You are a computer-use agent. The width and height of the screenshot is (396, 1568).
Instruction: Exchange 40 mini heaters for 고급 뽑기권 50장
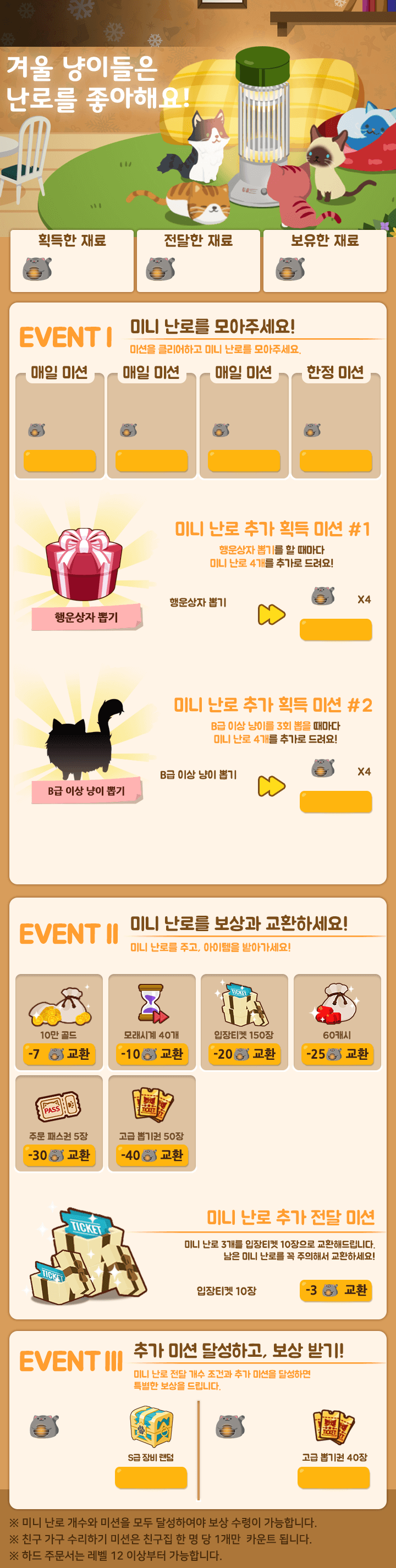coord(152,1155)
